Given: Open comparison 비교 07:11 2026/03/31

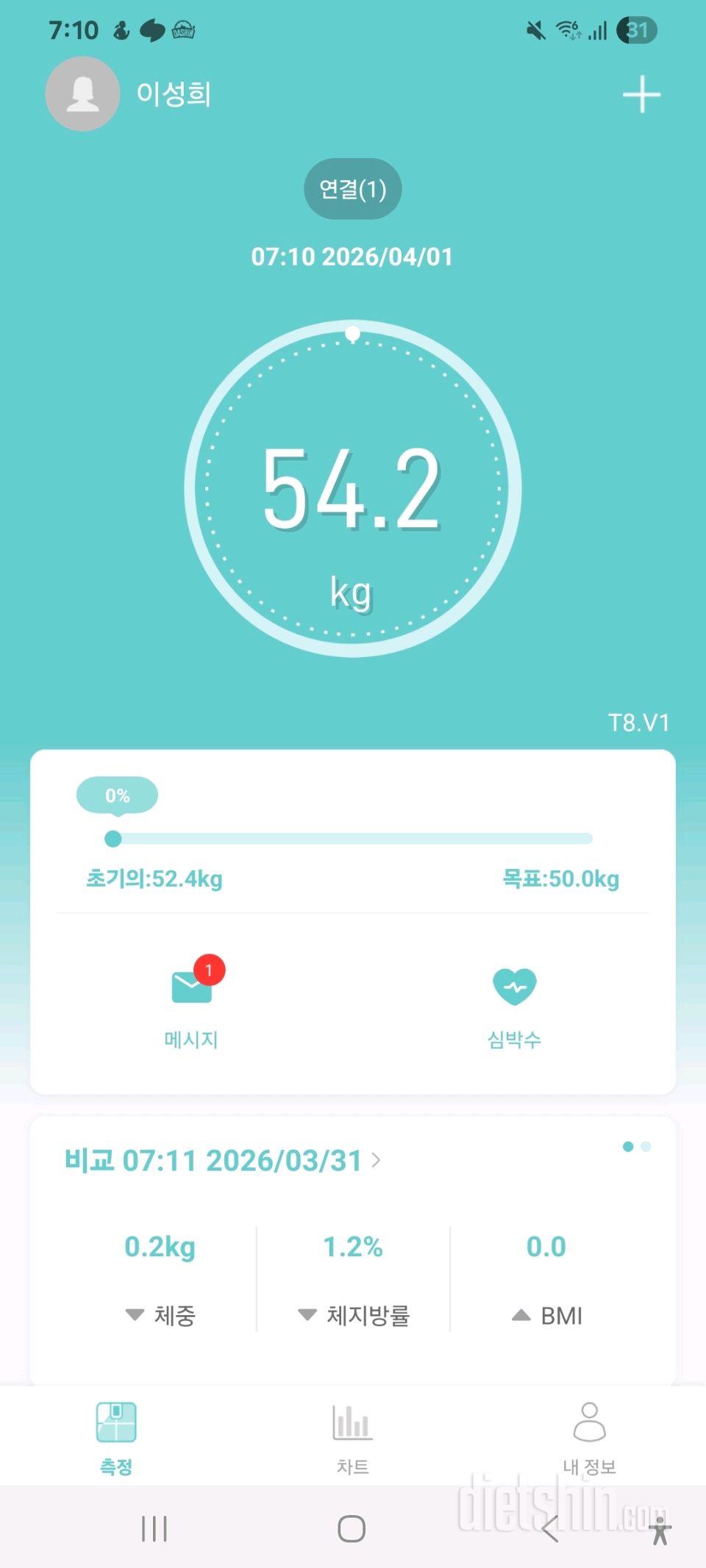Looking at the screenshot, I should (222, 1161).
